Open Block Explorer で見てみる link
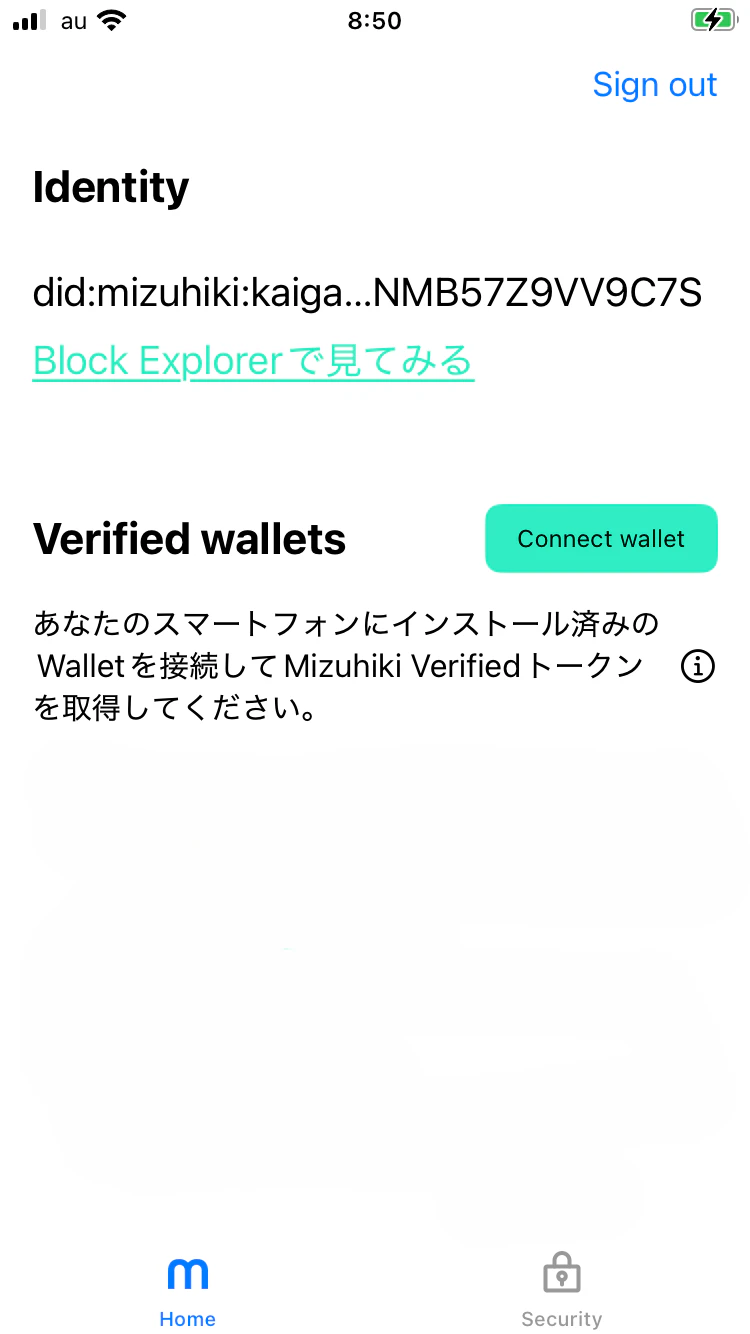750x1334 pixels. pyautogui.click(x=252, y=360)
